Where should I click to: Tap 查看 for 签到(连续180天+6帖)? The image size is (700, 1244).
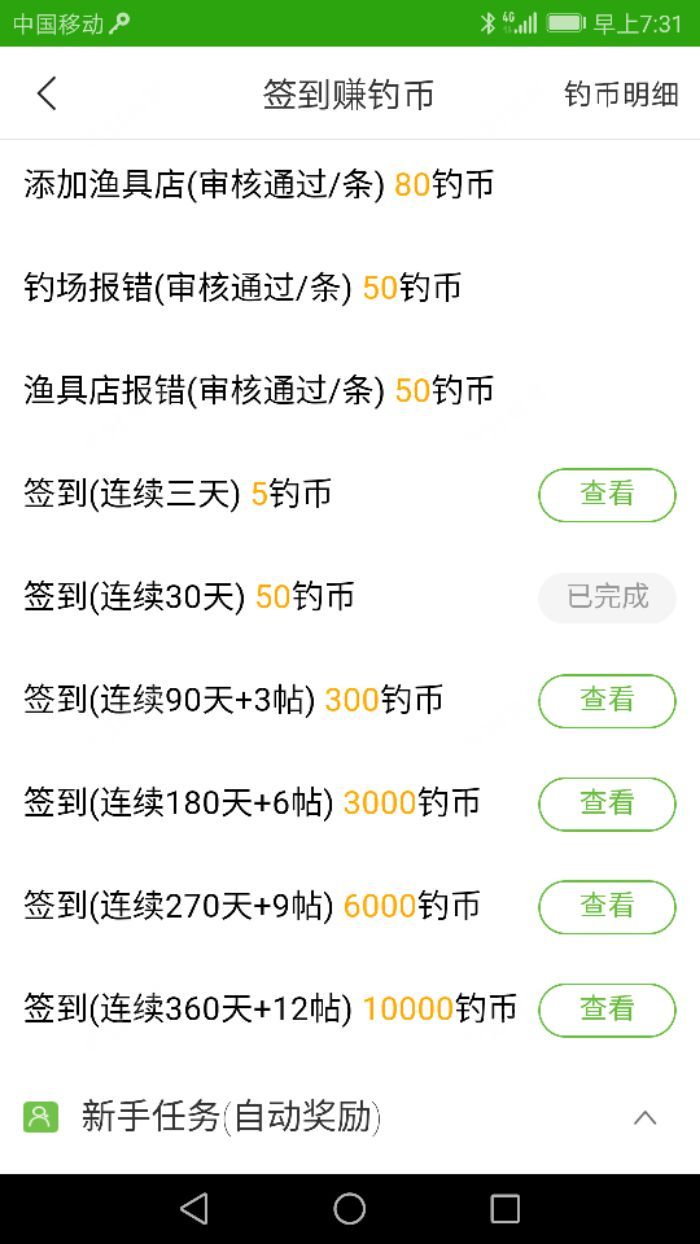[x=607, y=803]
